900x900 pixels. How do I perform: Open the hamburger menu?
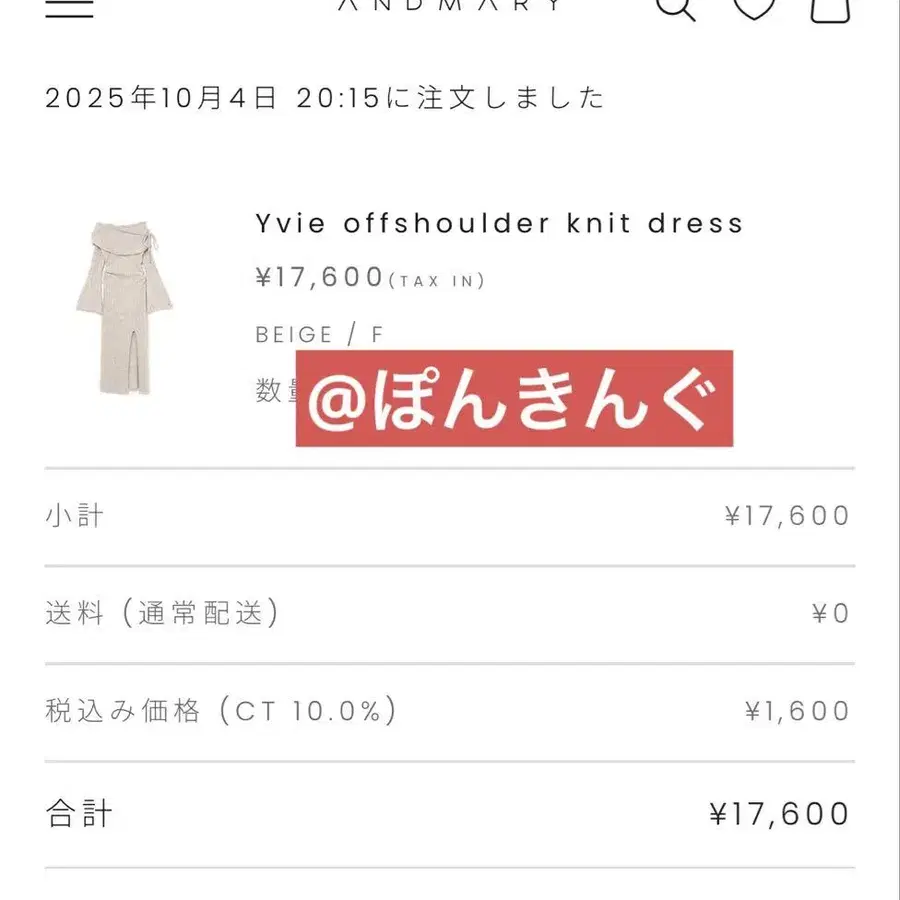tap(69, 7)
